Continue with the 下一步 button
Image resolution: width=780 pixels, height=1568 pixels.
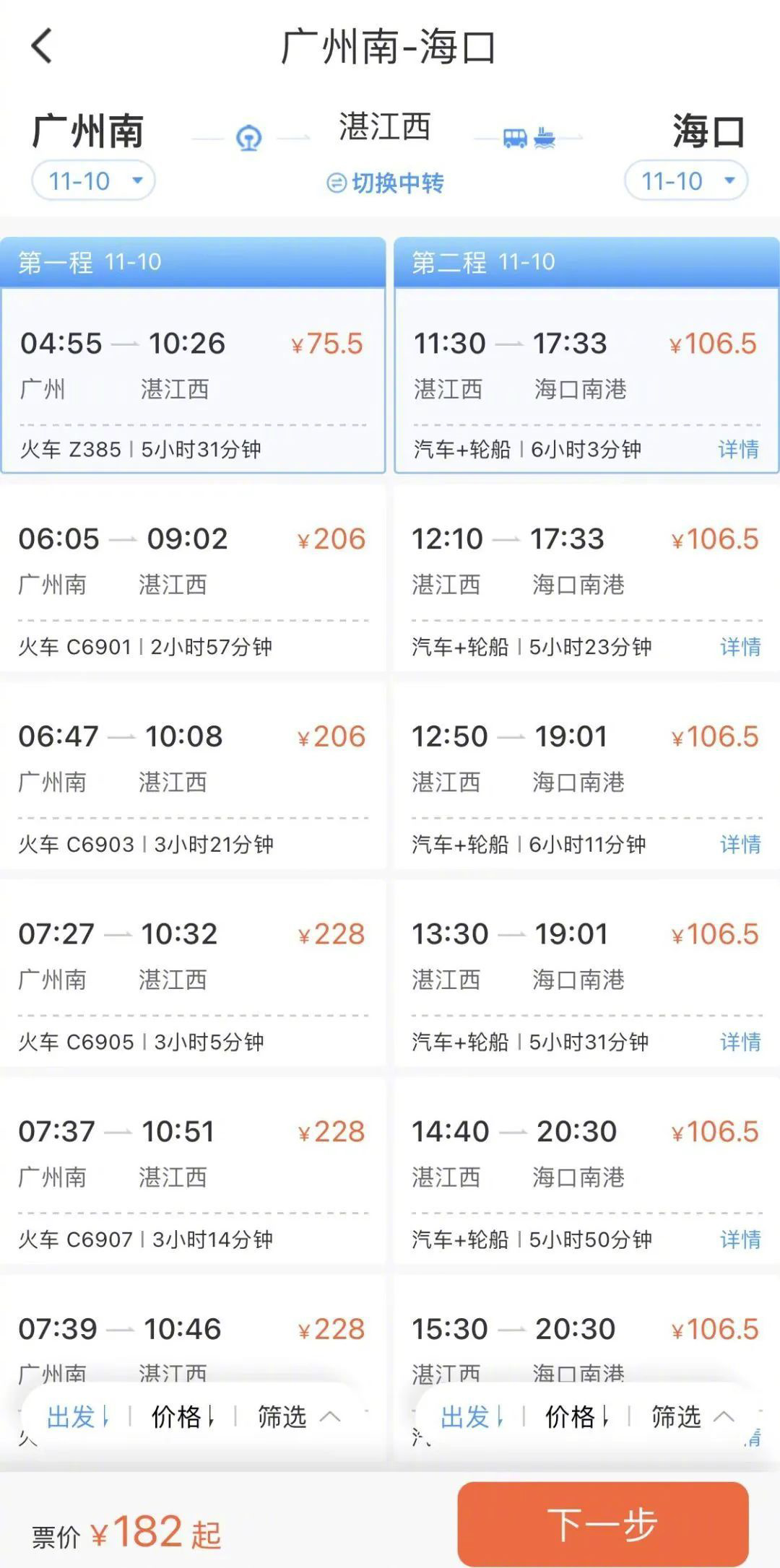coord(602,1524)
